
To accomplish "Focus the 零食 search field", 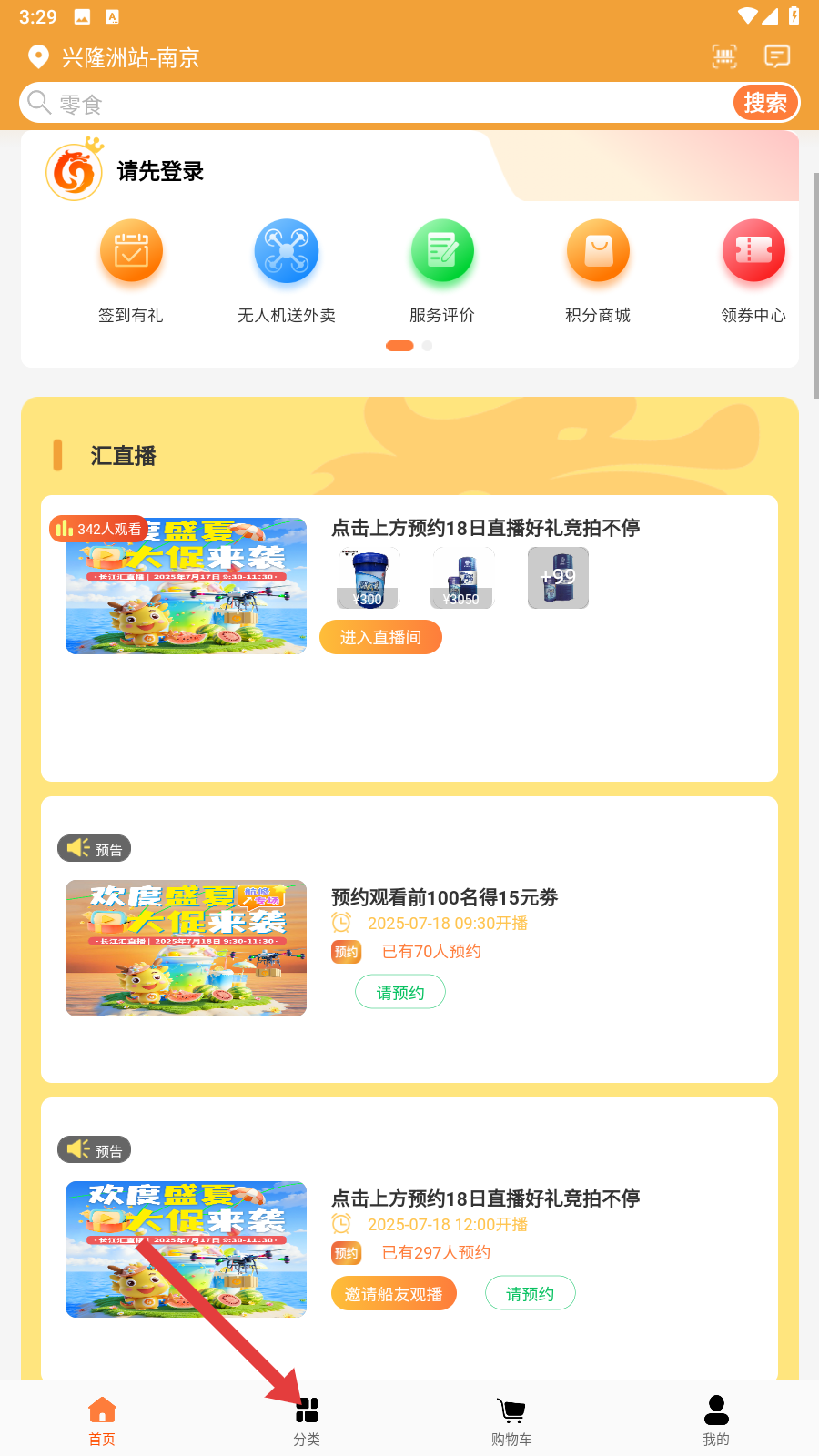I will tap(364, 104).
